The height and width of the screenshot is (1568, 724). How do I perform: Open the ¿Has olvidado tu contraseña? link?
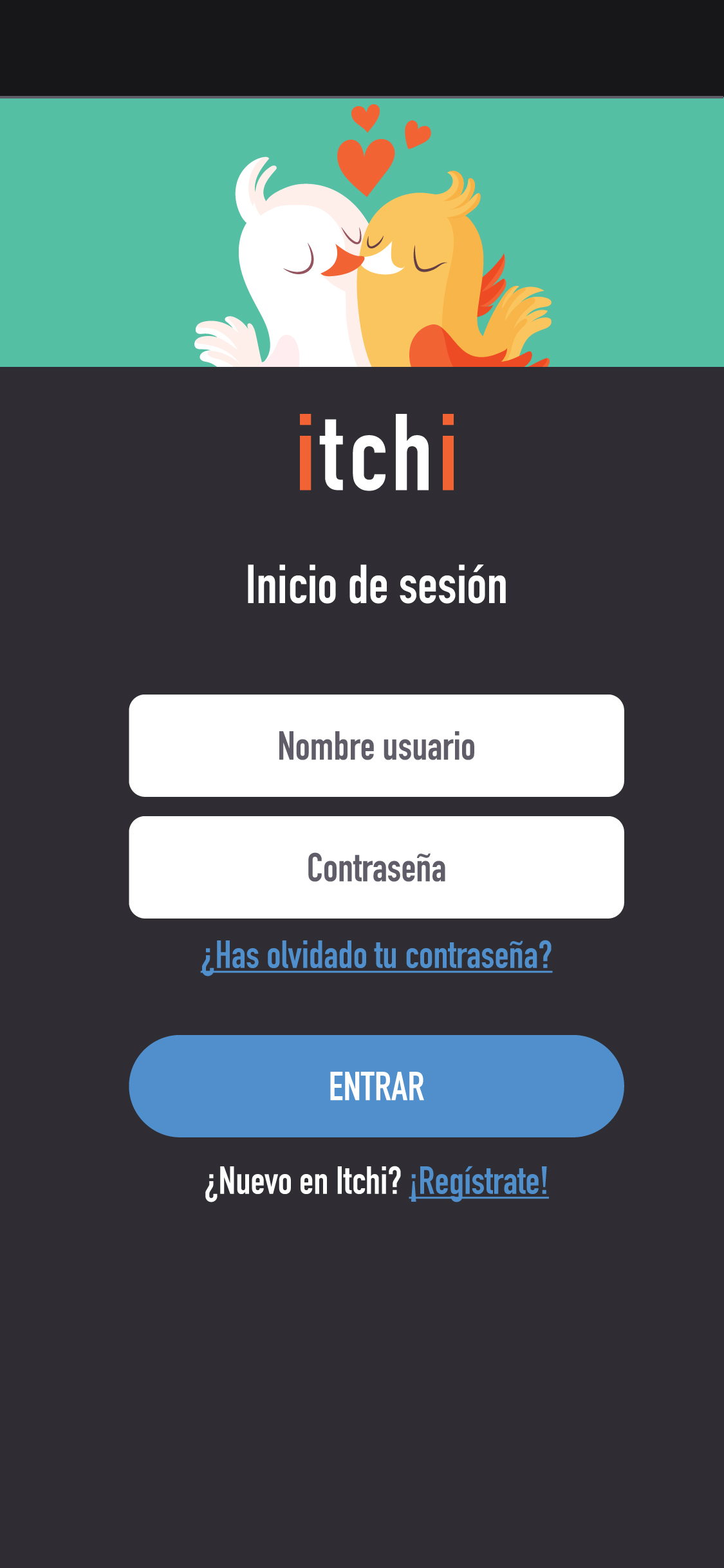point(376,956)
